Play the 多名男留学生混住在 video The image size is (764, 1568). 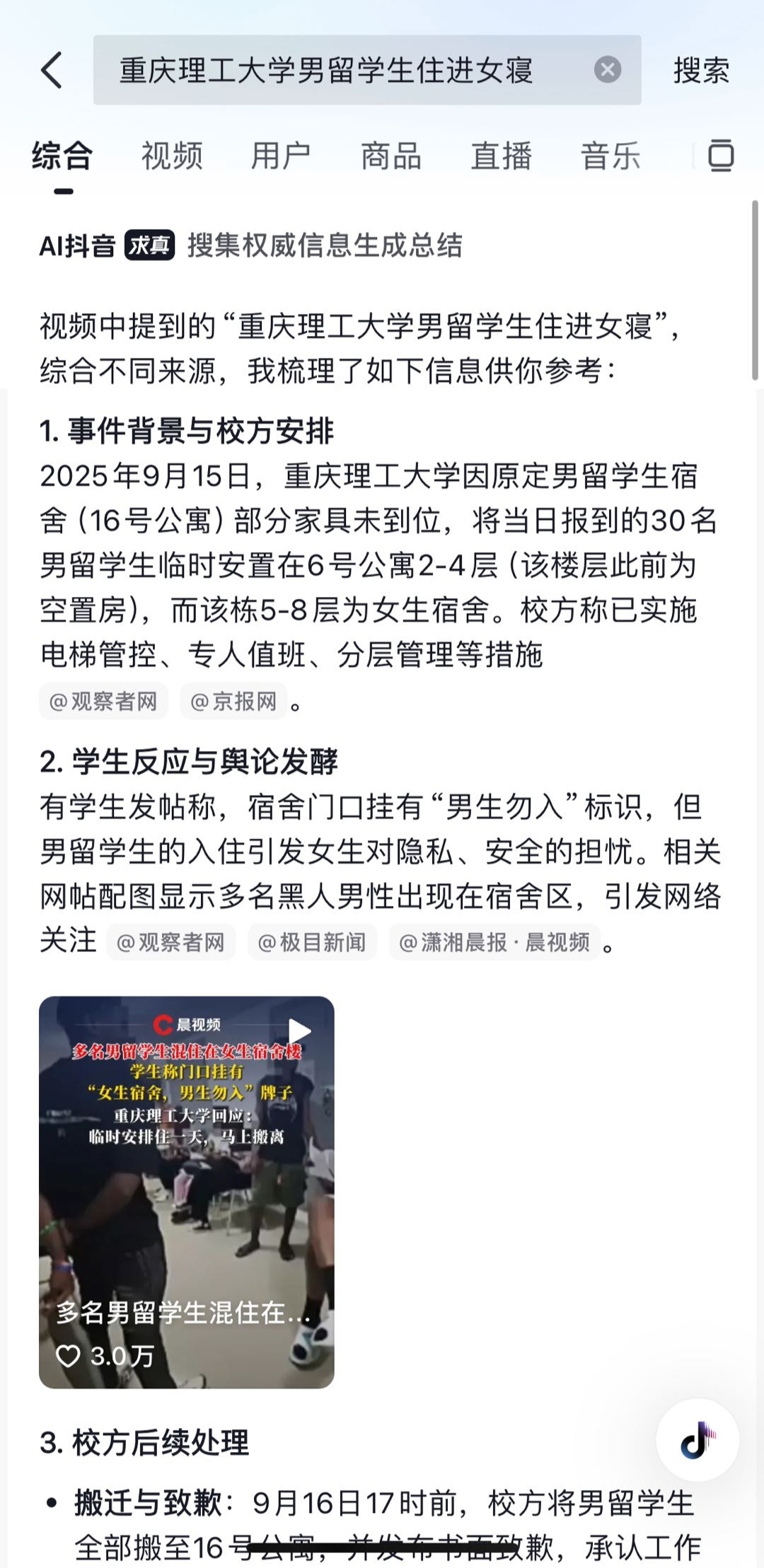(186, 1191)
